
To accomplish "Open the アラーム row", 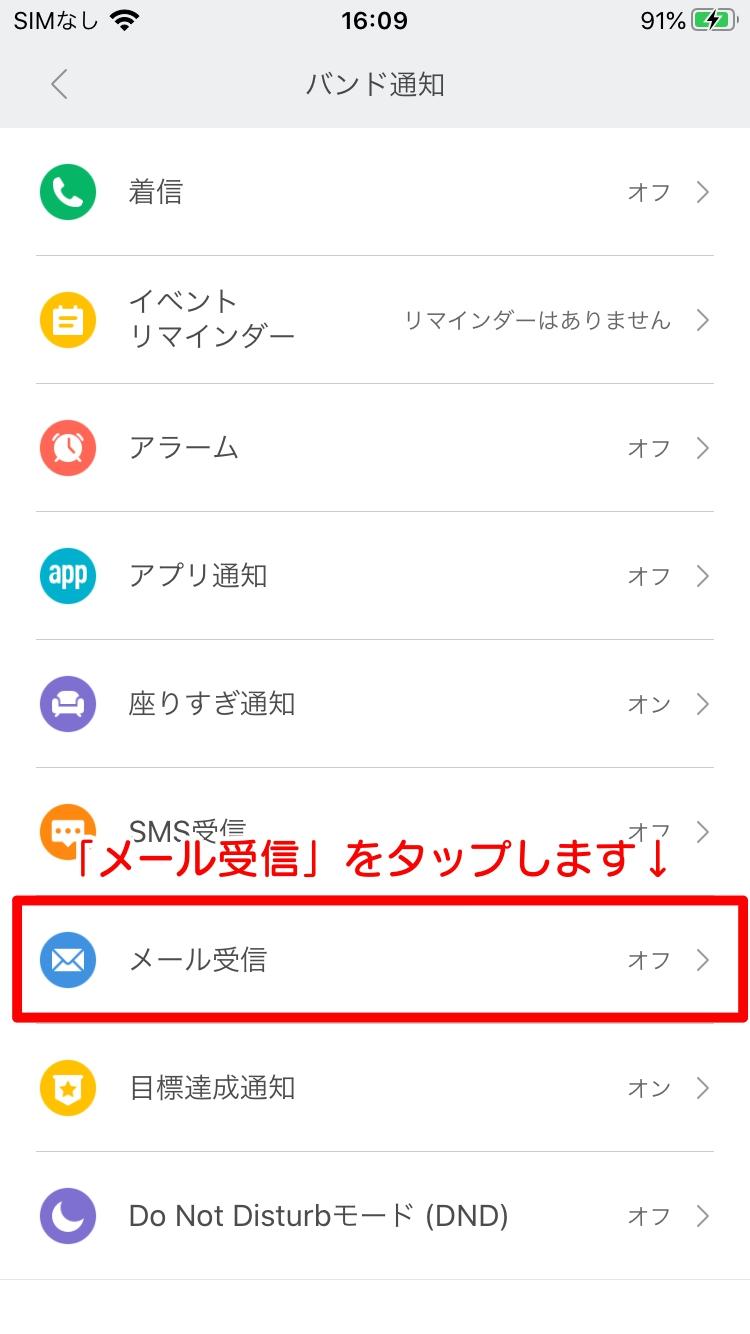I will pyautogui.click(x=375, y=448).
